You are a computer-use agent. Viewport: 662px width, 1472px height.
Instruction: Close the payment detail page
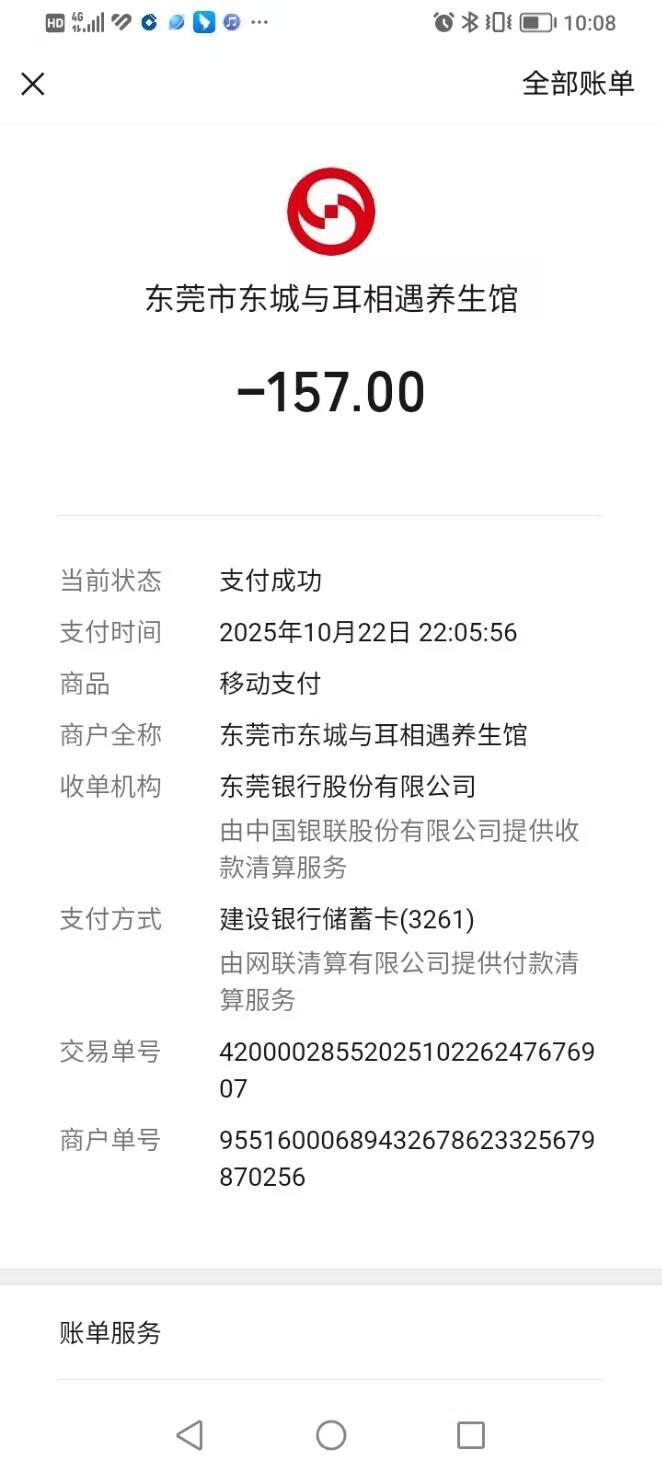tap(33, 84)
